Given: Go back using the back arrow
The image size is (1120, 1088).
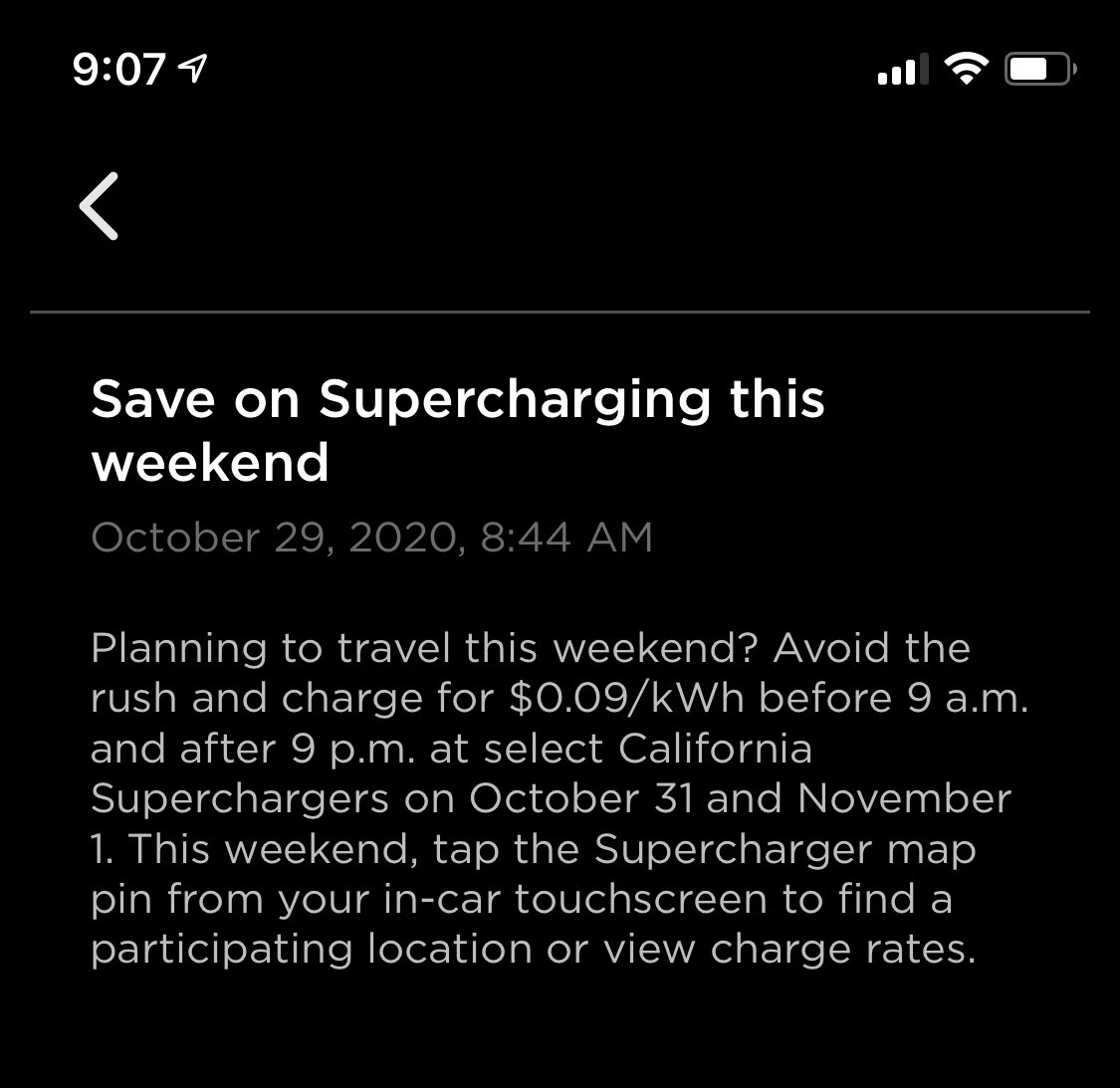Looking at the screenshot, I should pos(99,206).
